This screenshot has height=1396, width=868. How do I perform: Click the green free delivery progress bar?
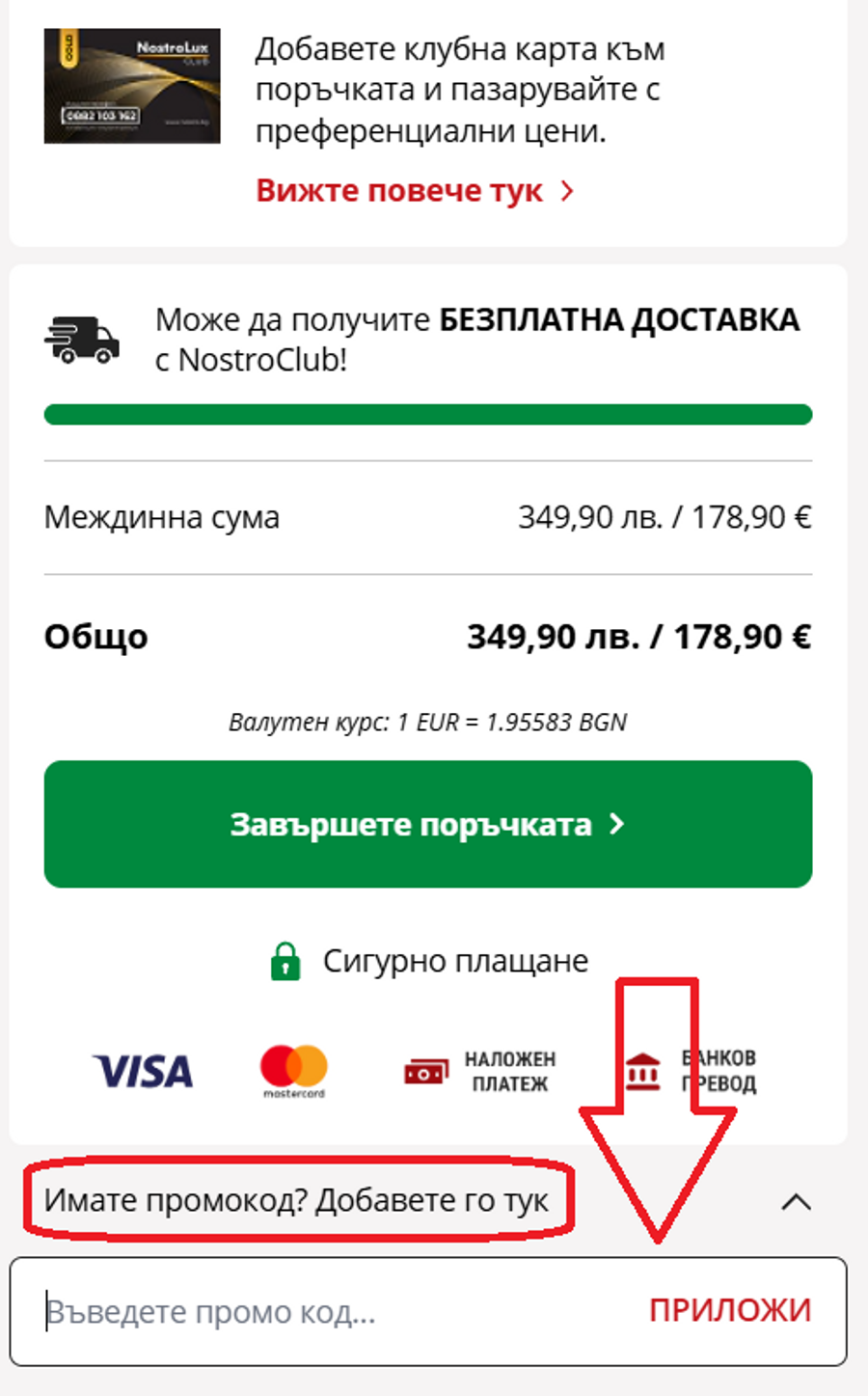coord(427,414)
